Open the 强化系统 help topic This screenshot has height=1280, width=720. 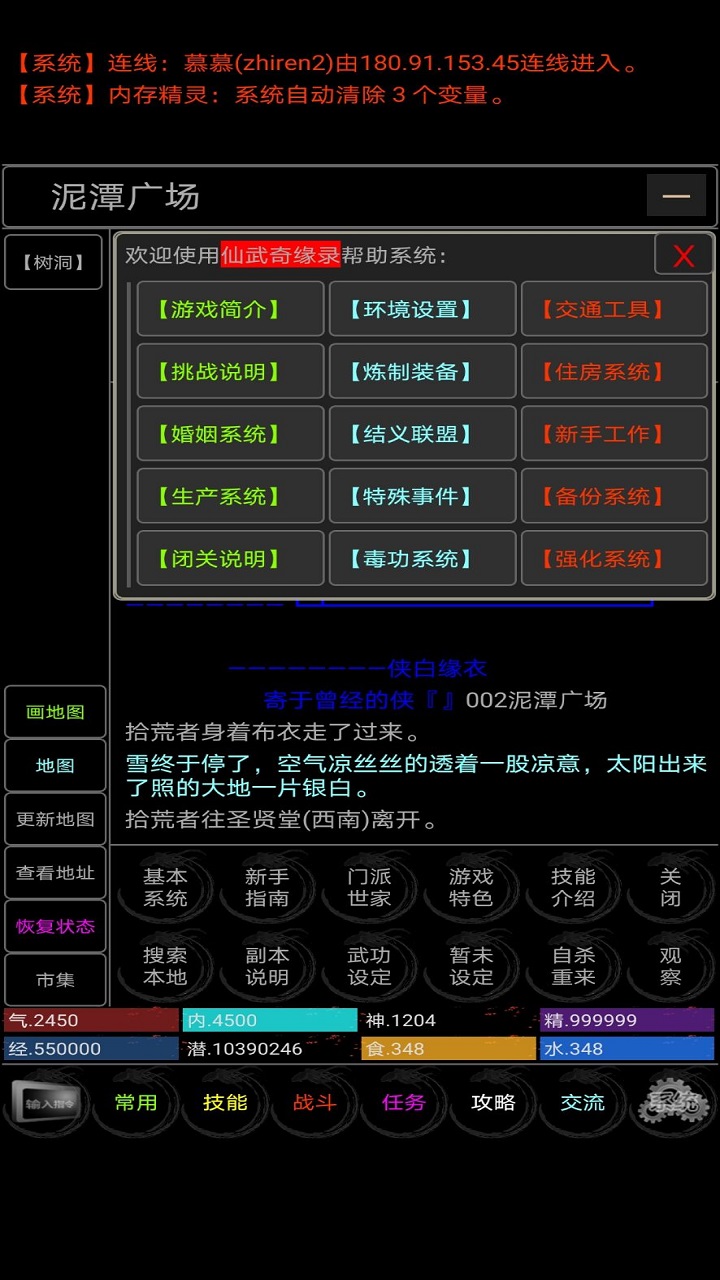point(614,559)
